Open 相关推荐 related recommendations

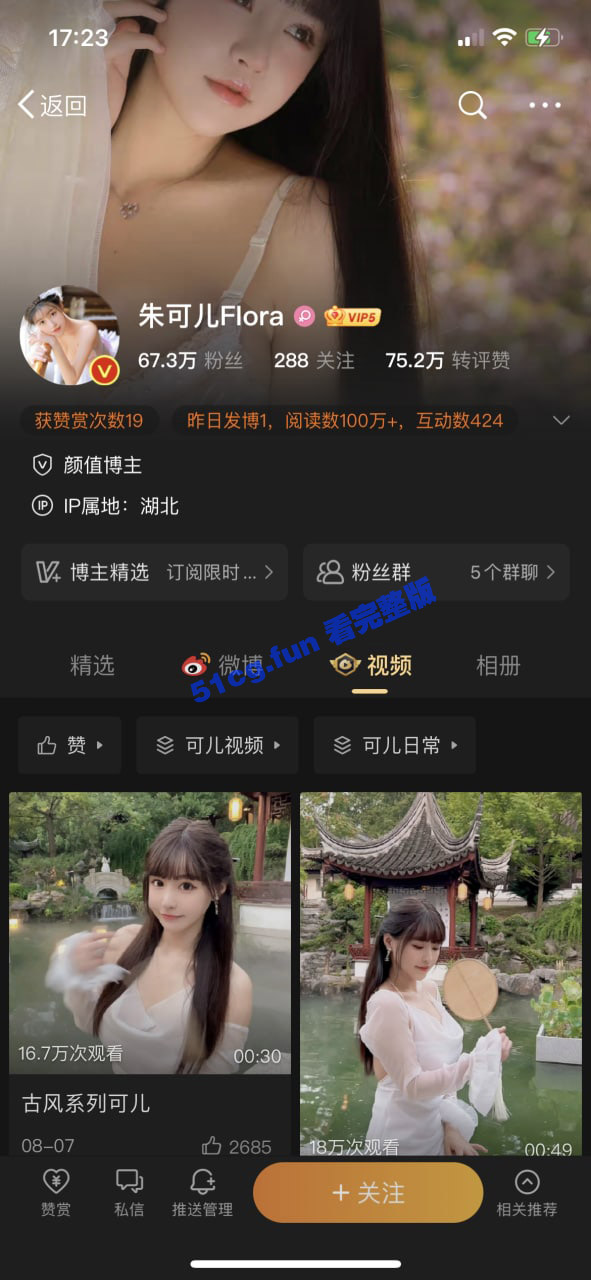tap(526, 1194)
